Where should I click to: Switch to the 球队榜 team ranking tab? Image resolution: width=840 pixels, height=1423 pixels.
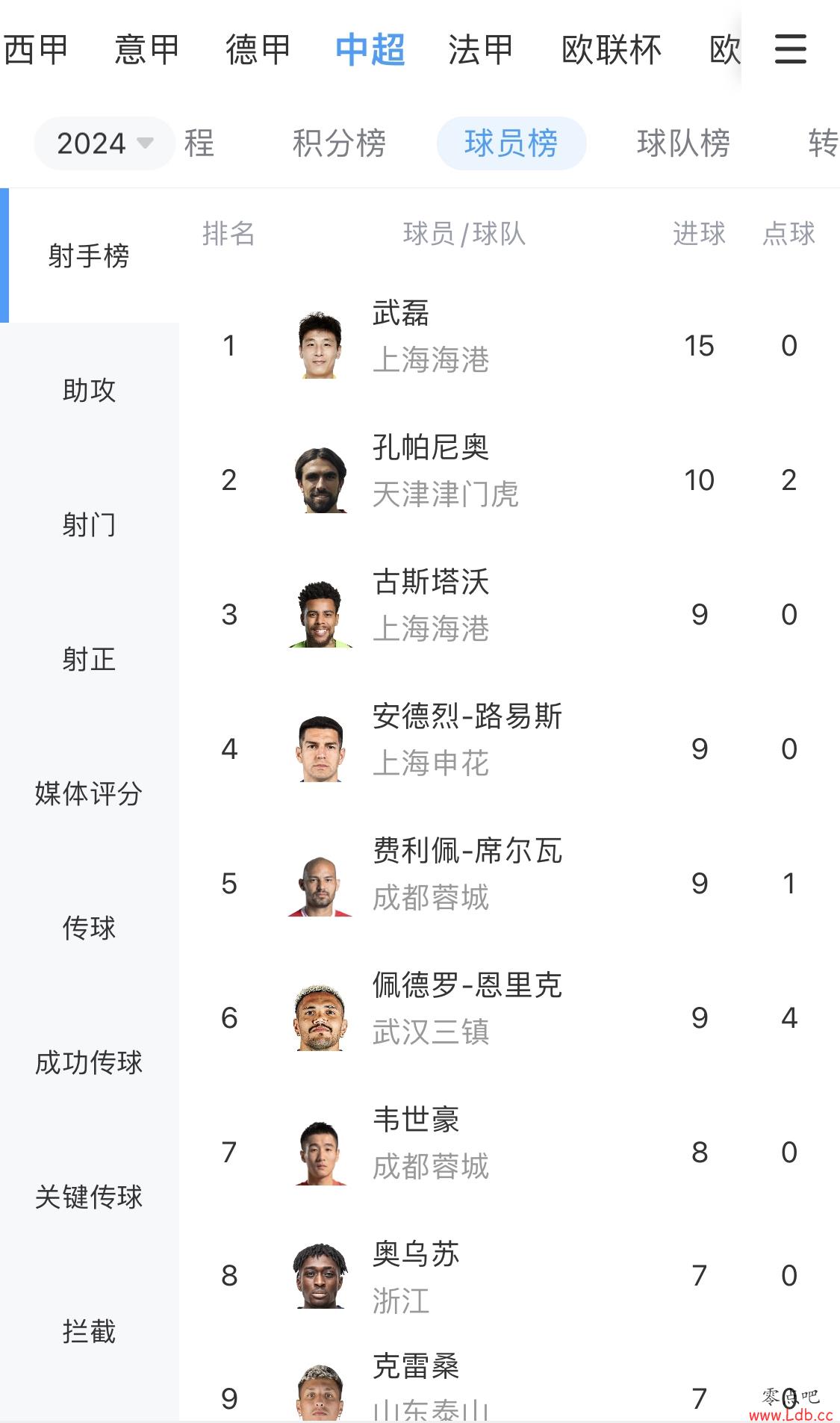(x=683, y=143)
